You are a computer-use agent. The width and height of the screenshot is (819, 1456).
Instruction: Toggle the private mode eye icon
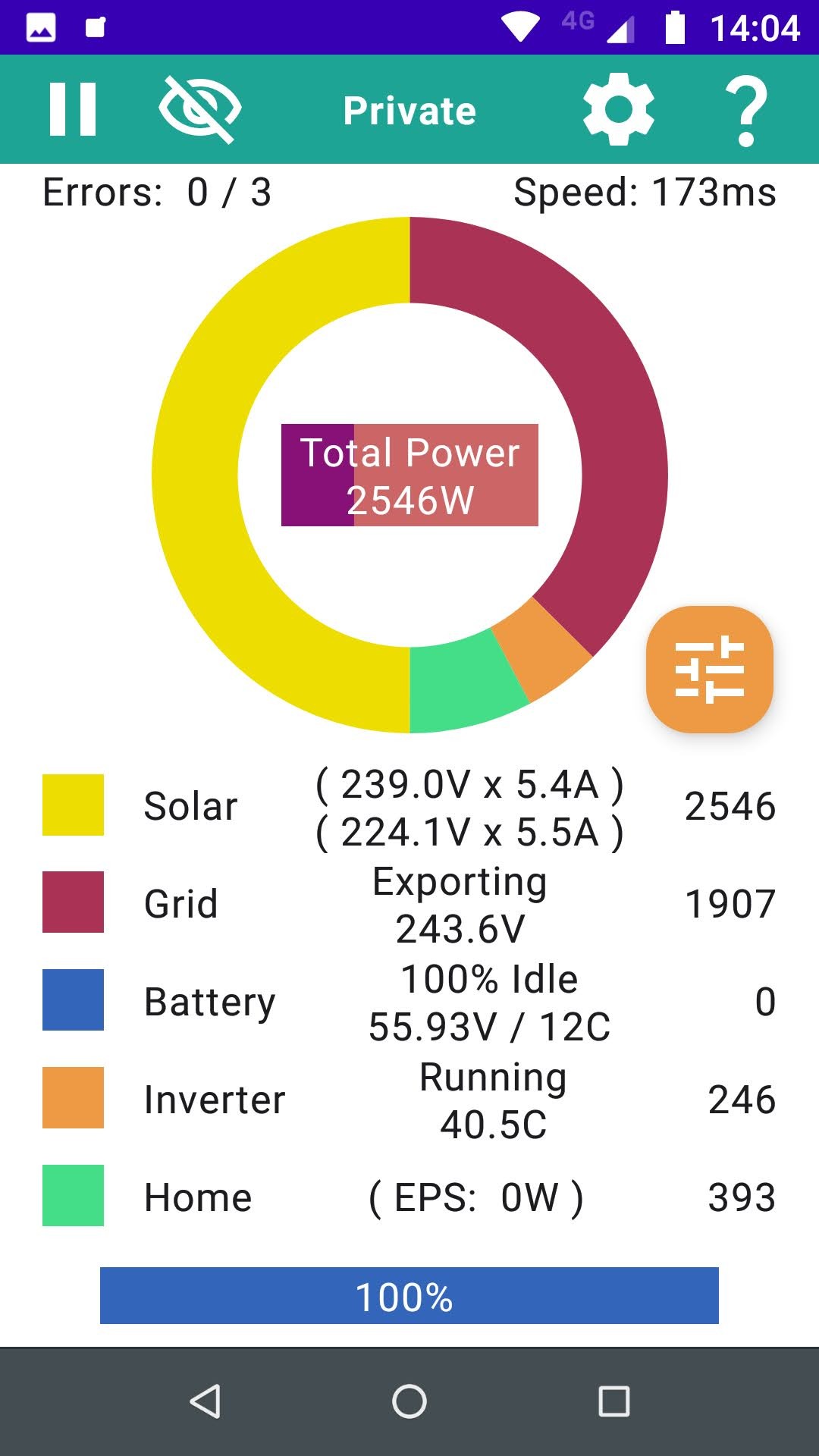pos(200,109)
